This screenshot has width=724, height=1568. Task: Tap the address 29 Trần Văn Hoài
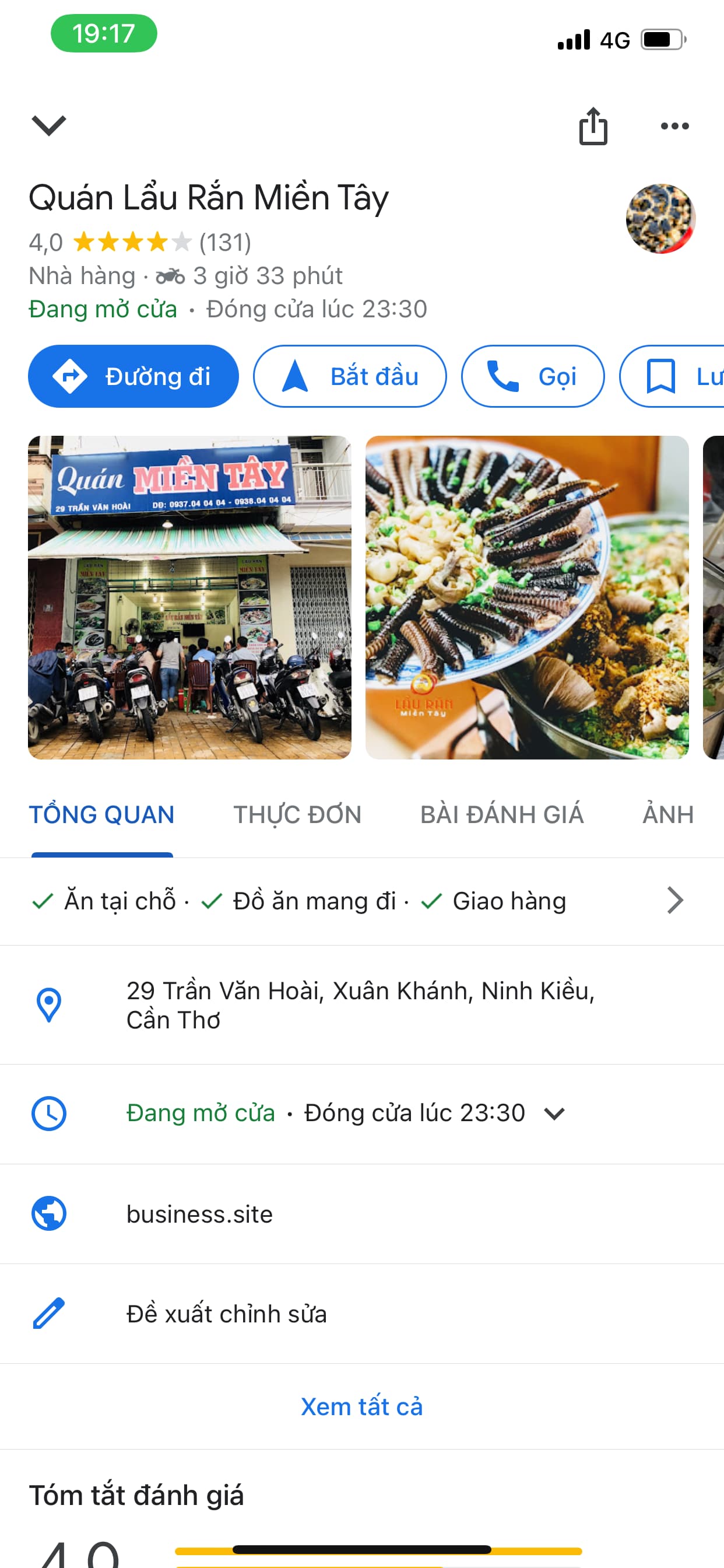[360, 1005]
